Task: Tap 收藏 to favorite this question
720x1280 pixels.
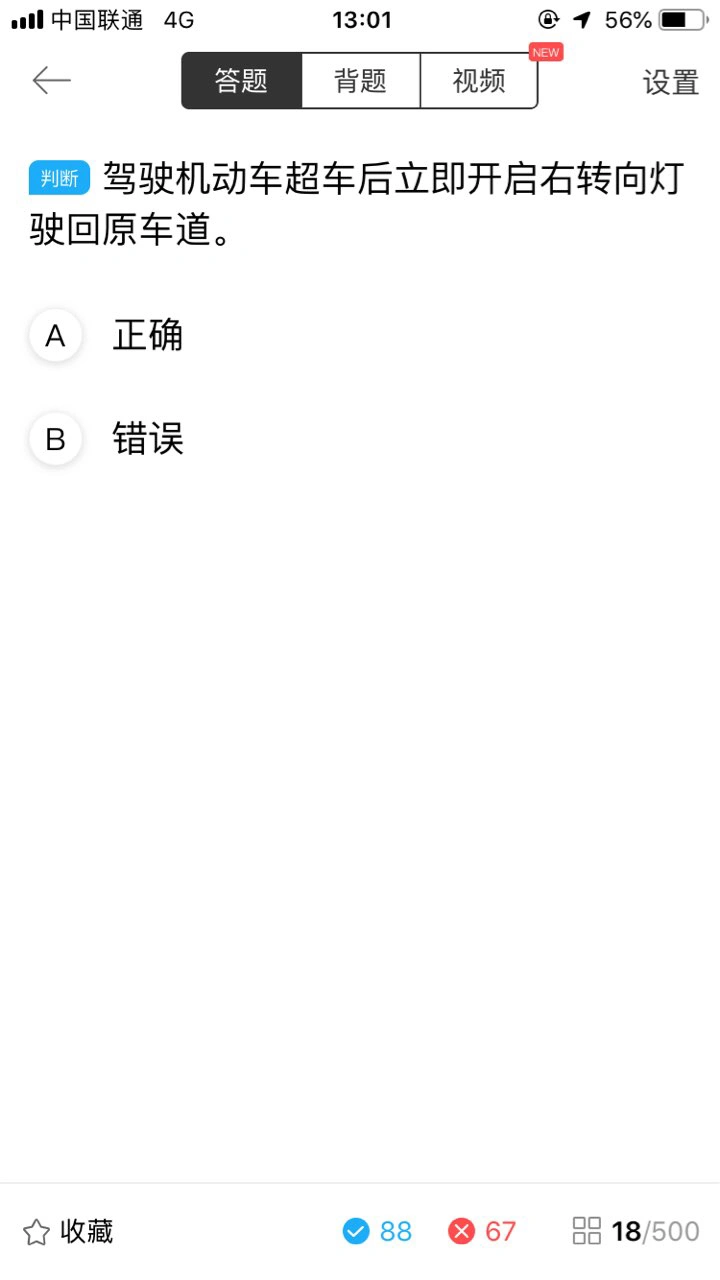Action: (68, 1231)
